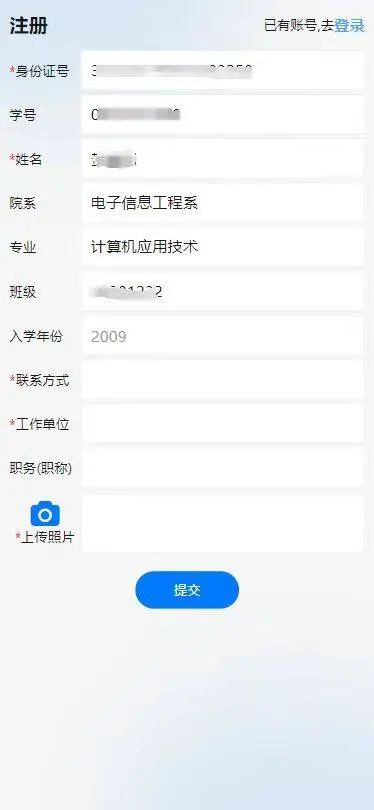Screen dimensions: 374x810
Task: Focus the 姓名 text field
Action: [223, 159]
